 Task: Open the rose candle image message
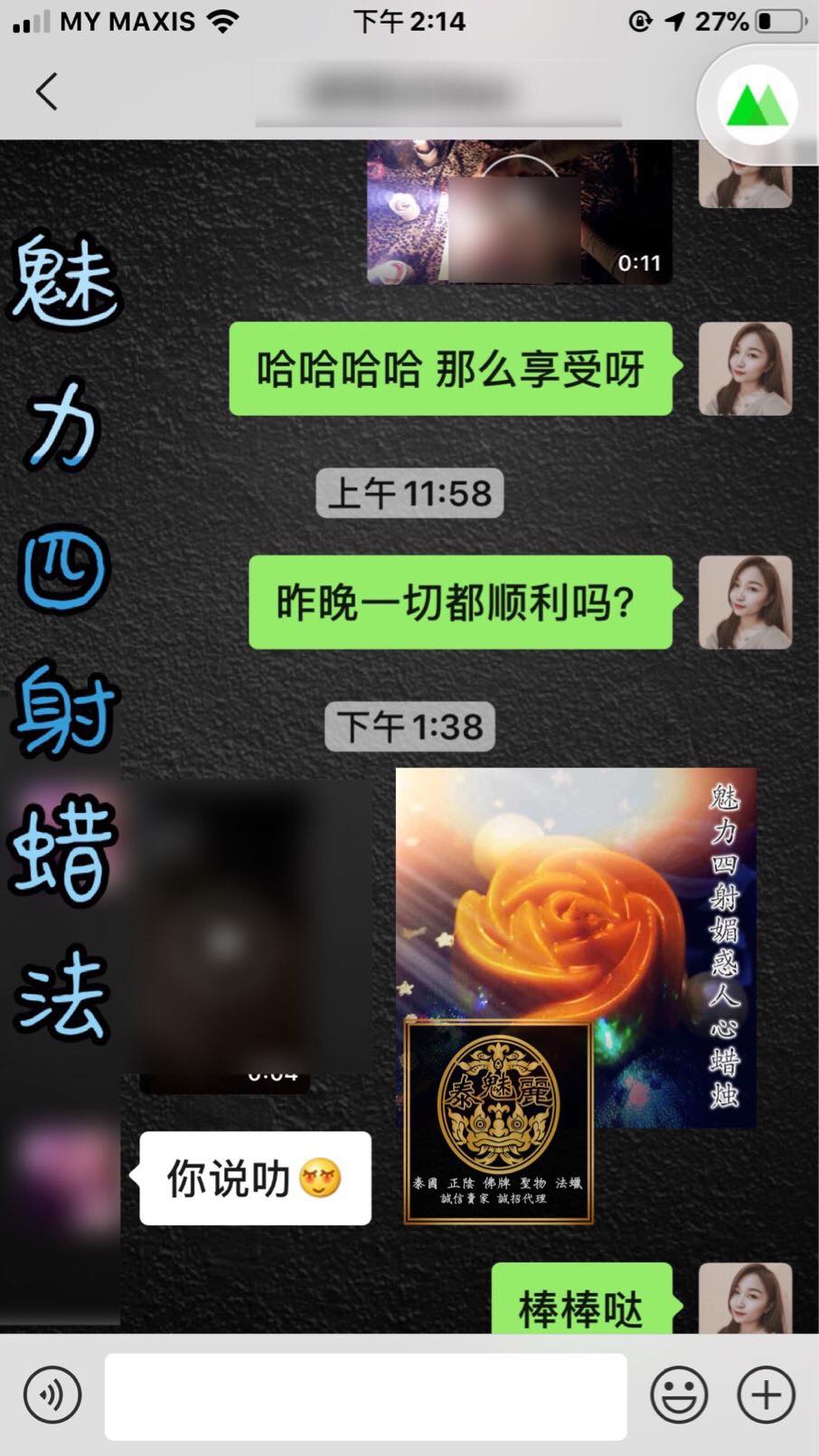coord(576,948)
